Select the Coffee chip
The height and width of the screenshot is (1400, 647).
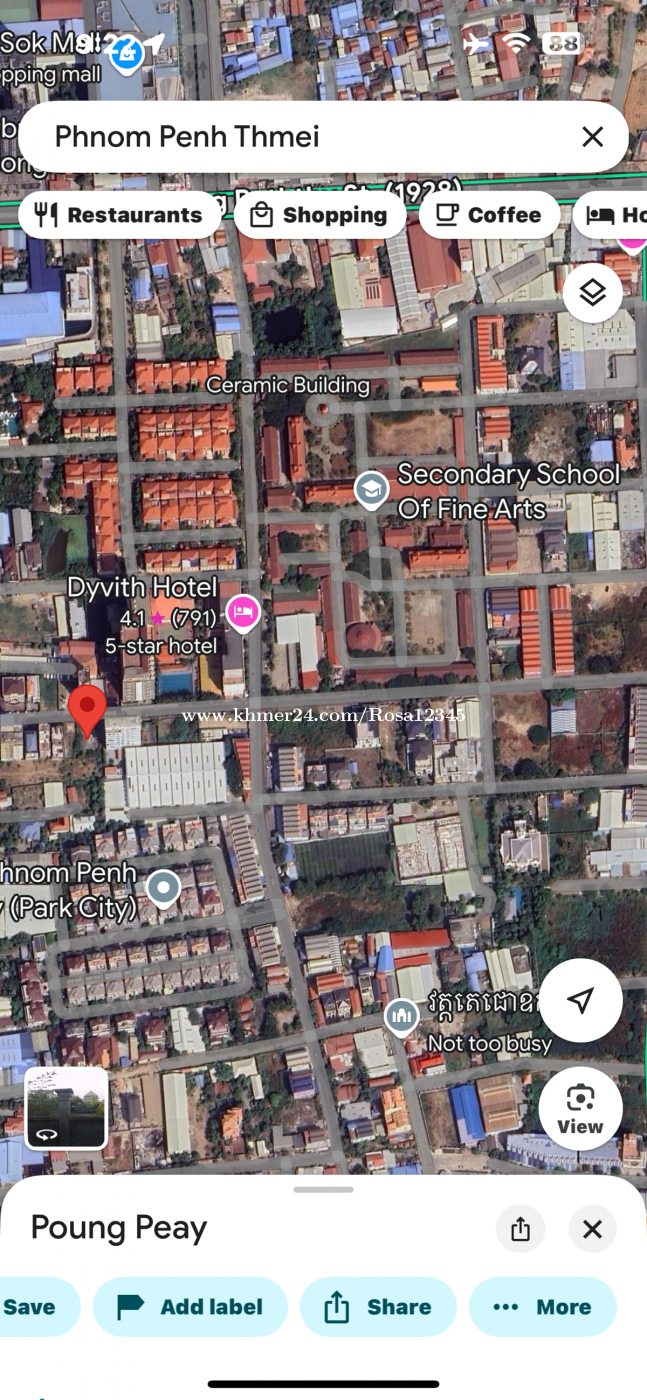(x=489, y=215)
